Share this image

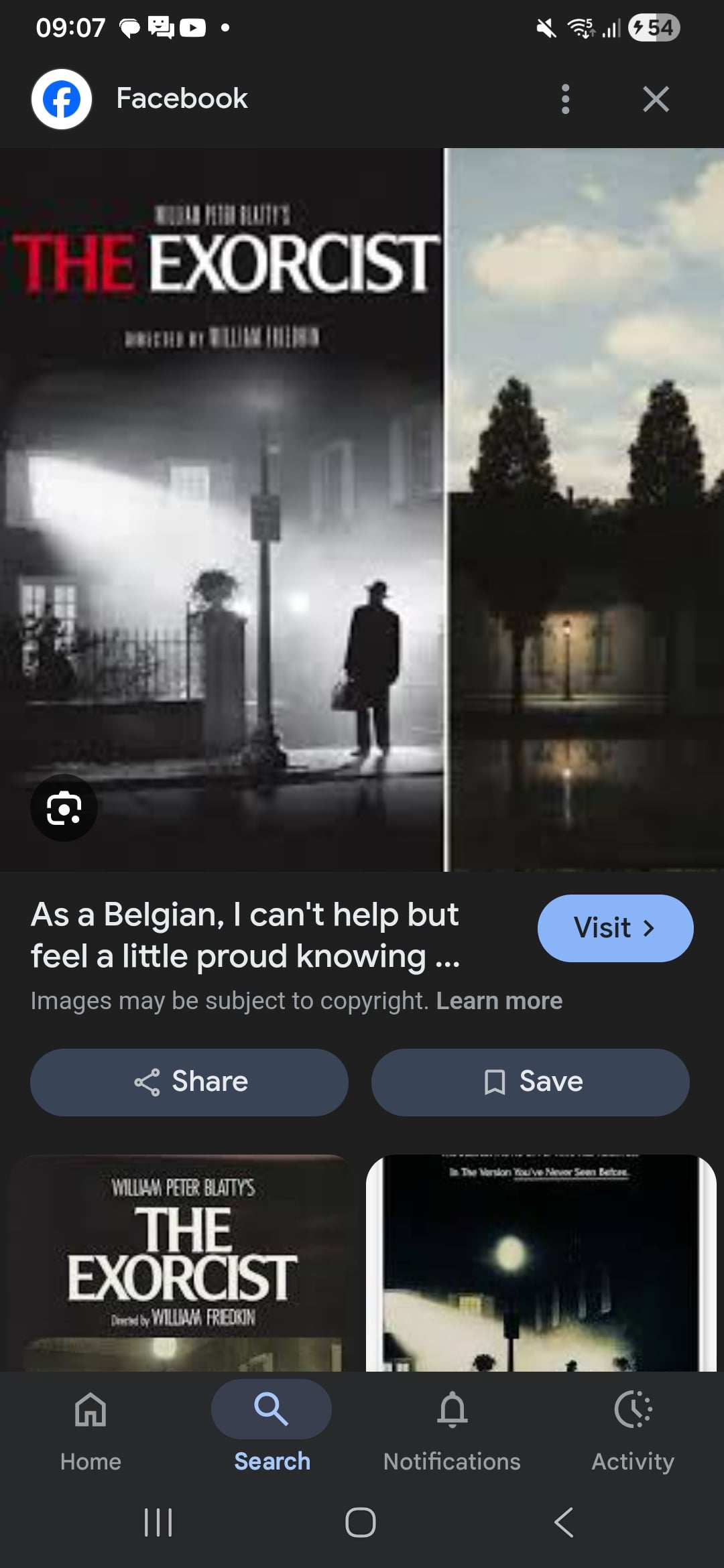click(x=189, y=1082)
